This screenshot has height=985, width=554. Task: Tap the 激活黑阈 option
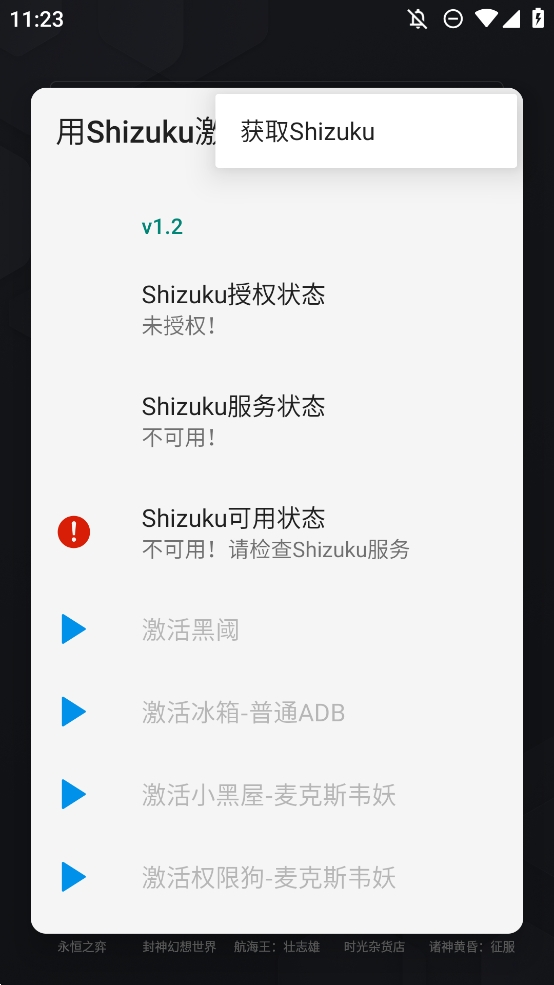(276, 629)
